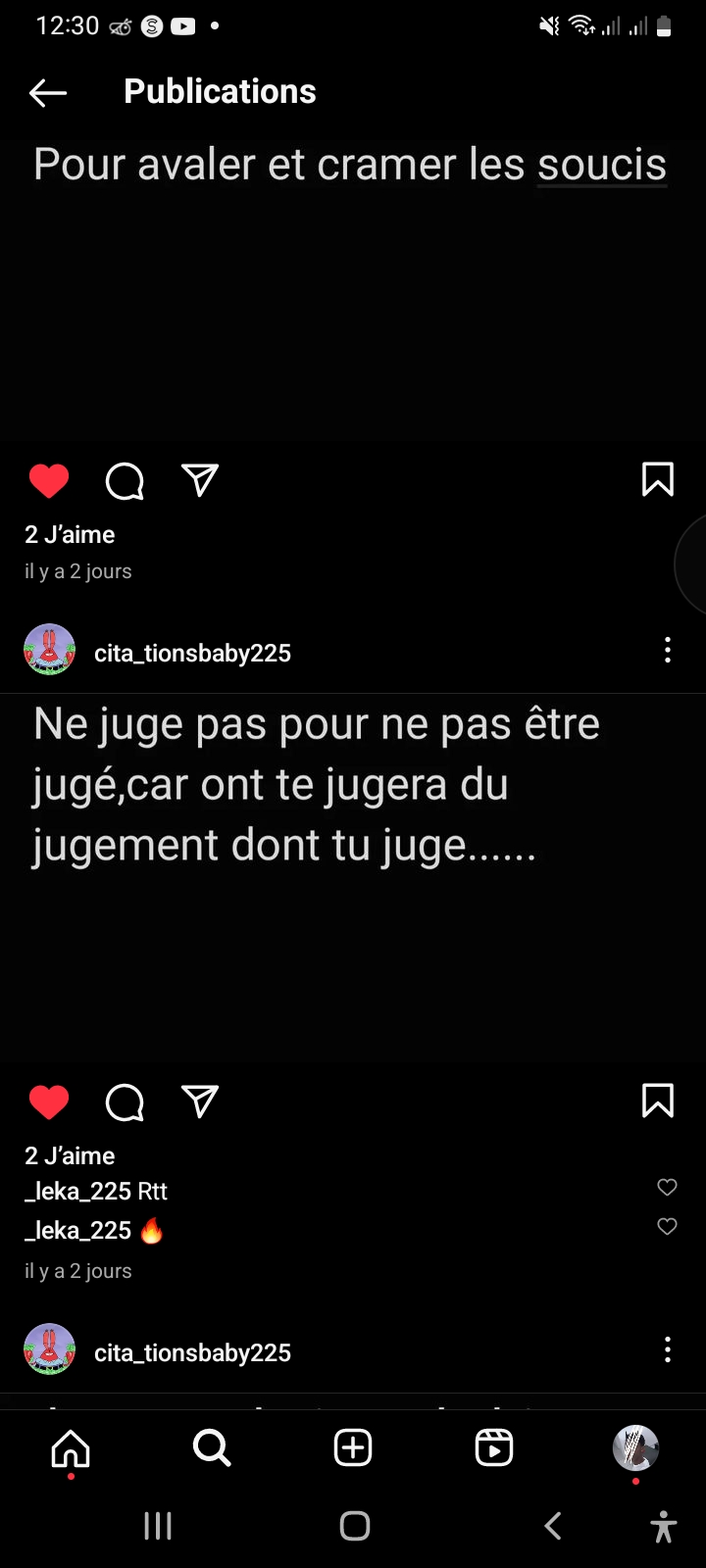Like the fire emoji comment by _leka_225

point(667,1227)
